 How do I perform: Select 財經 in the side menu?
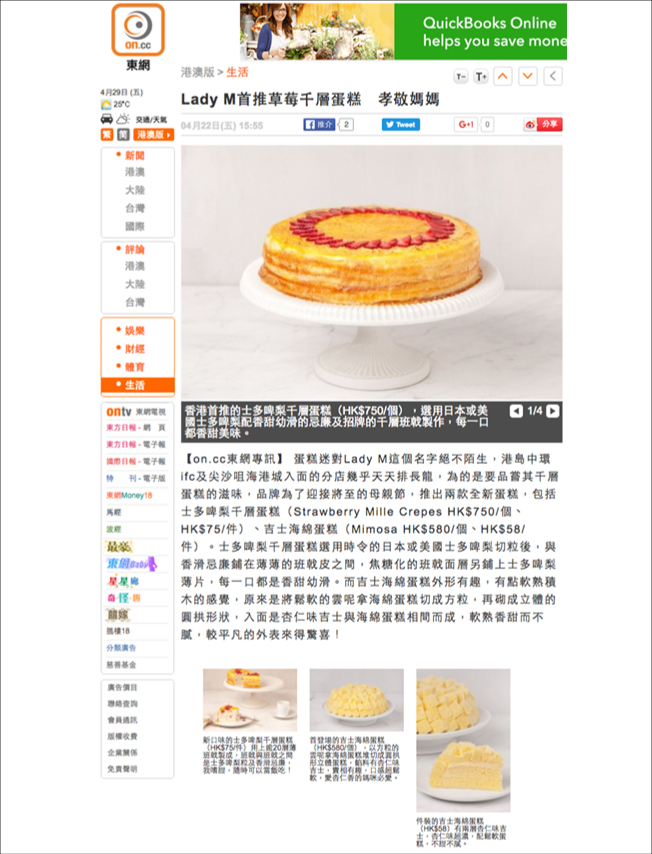coord(134,349)
